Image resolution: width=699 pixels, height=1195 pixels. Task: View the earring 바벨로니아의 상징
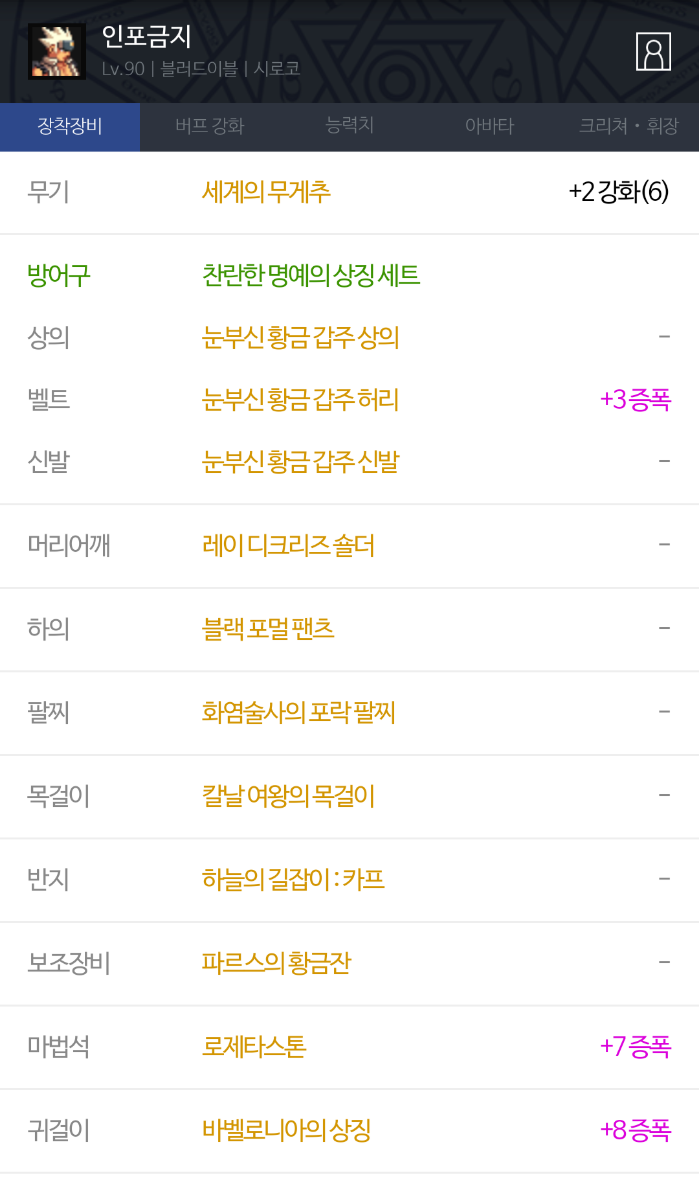pos(286,1130)
